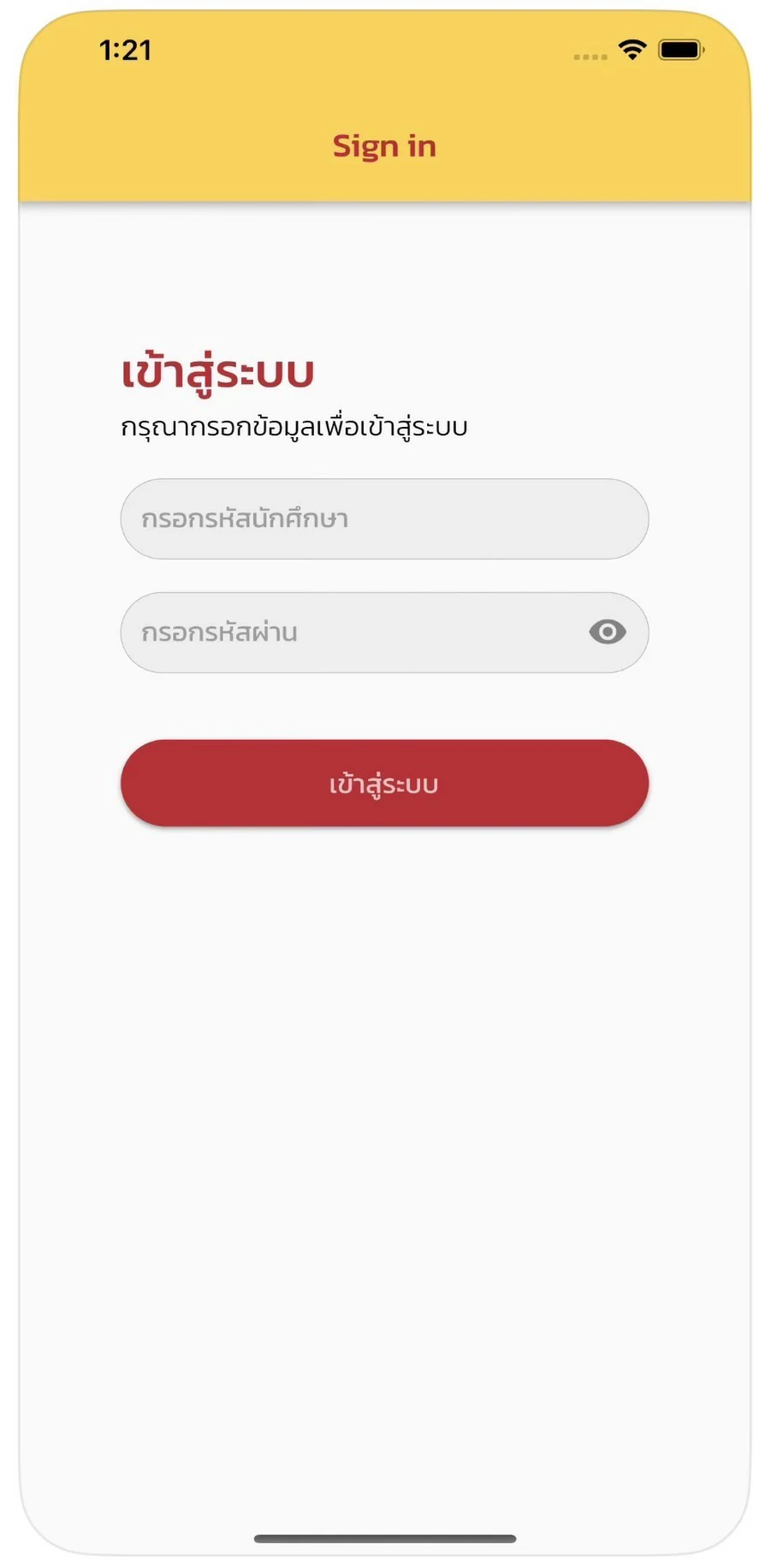This screenshot has width=765, height=1568.
Task: Tap the red เข้าสู่ระบบ login button
Action: 384,783
